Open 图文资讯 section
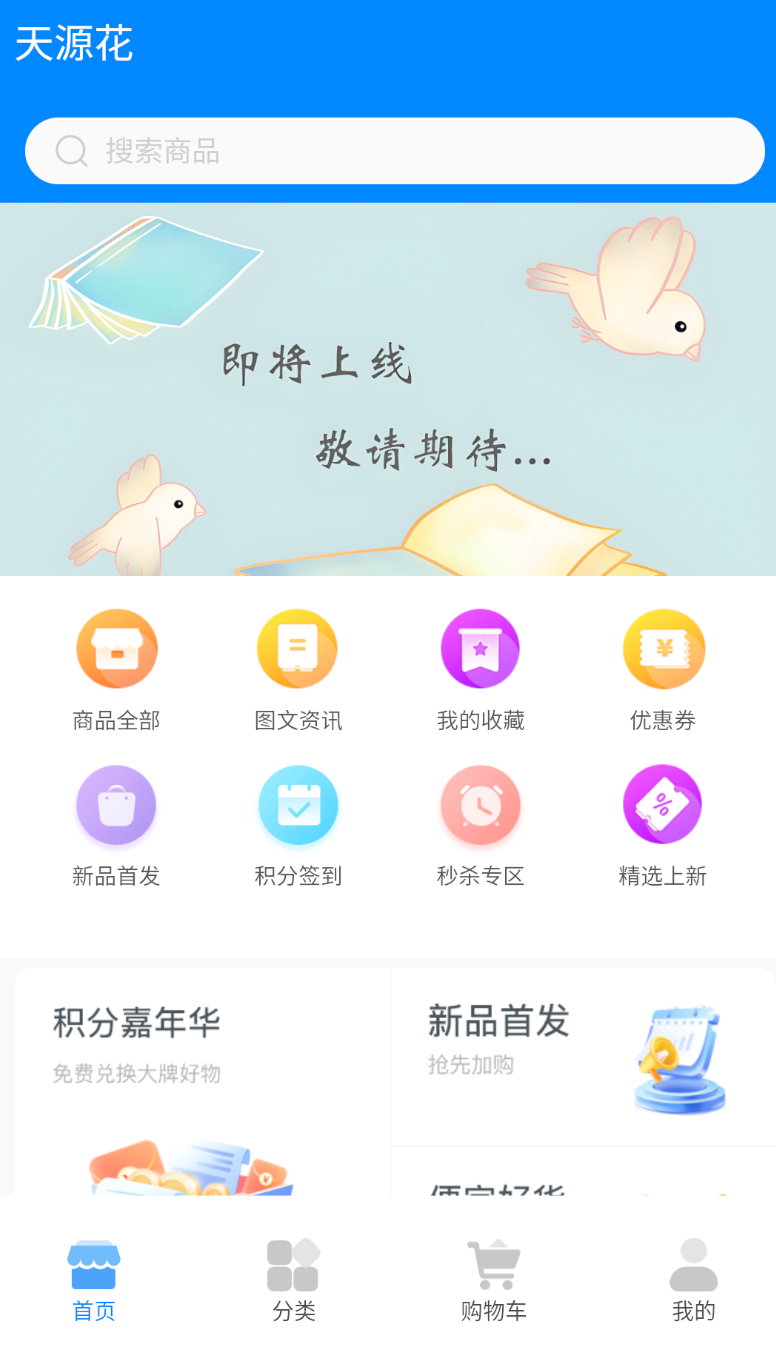The width and height of the screenshot is (776, 1350). point(298,670)
